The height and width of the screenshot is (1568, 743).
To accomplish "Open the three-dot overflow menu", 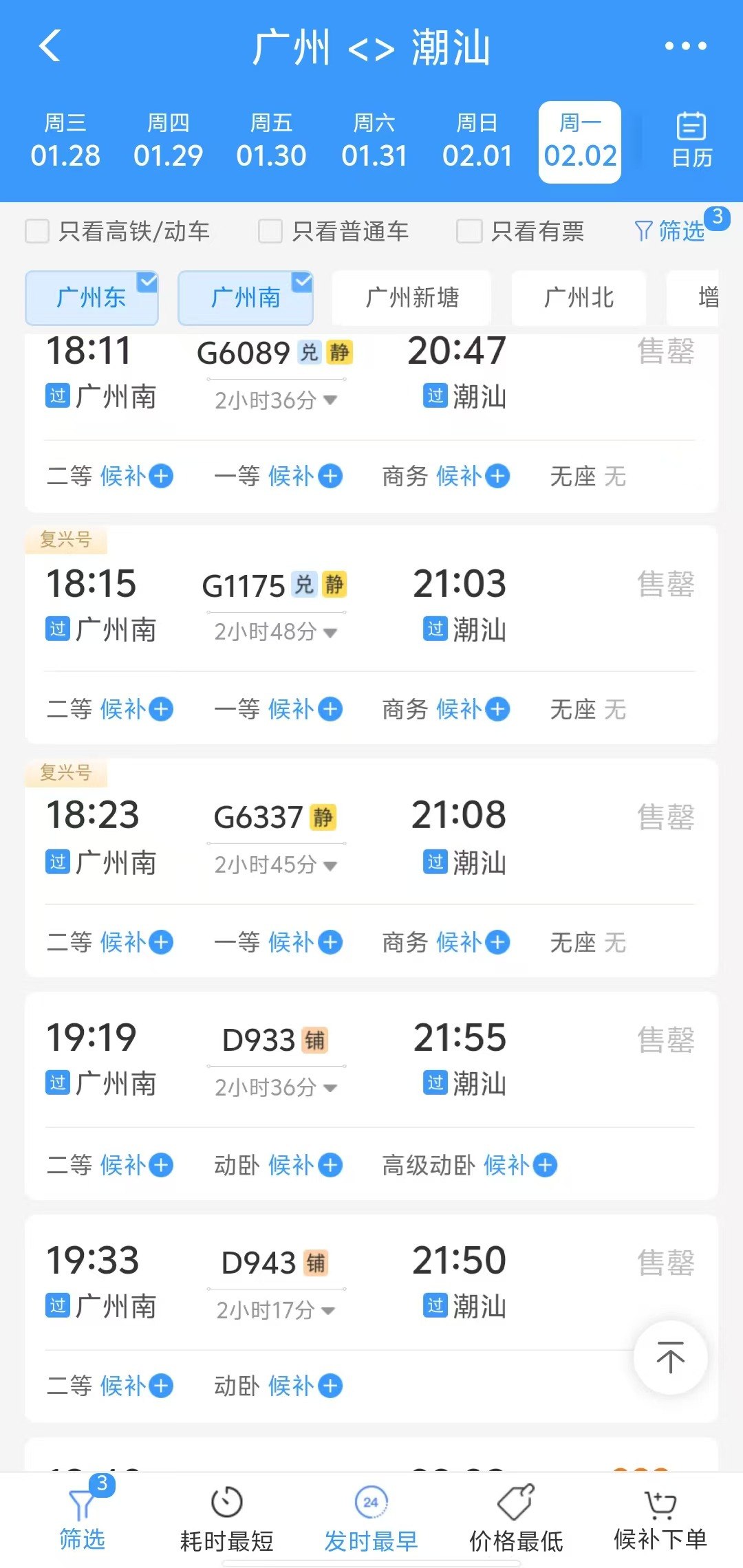I will coord(685,46).
